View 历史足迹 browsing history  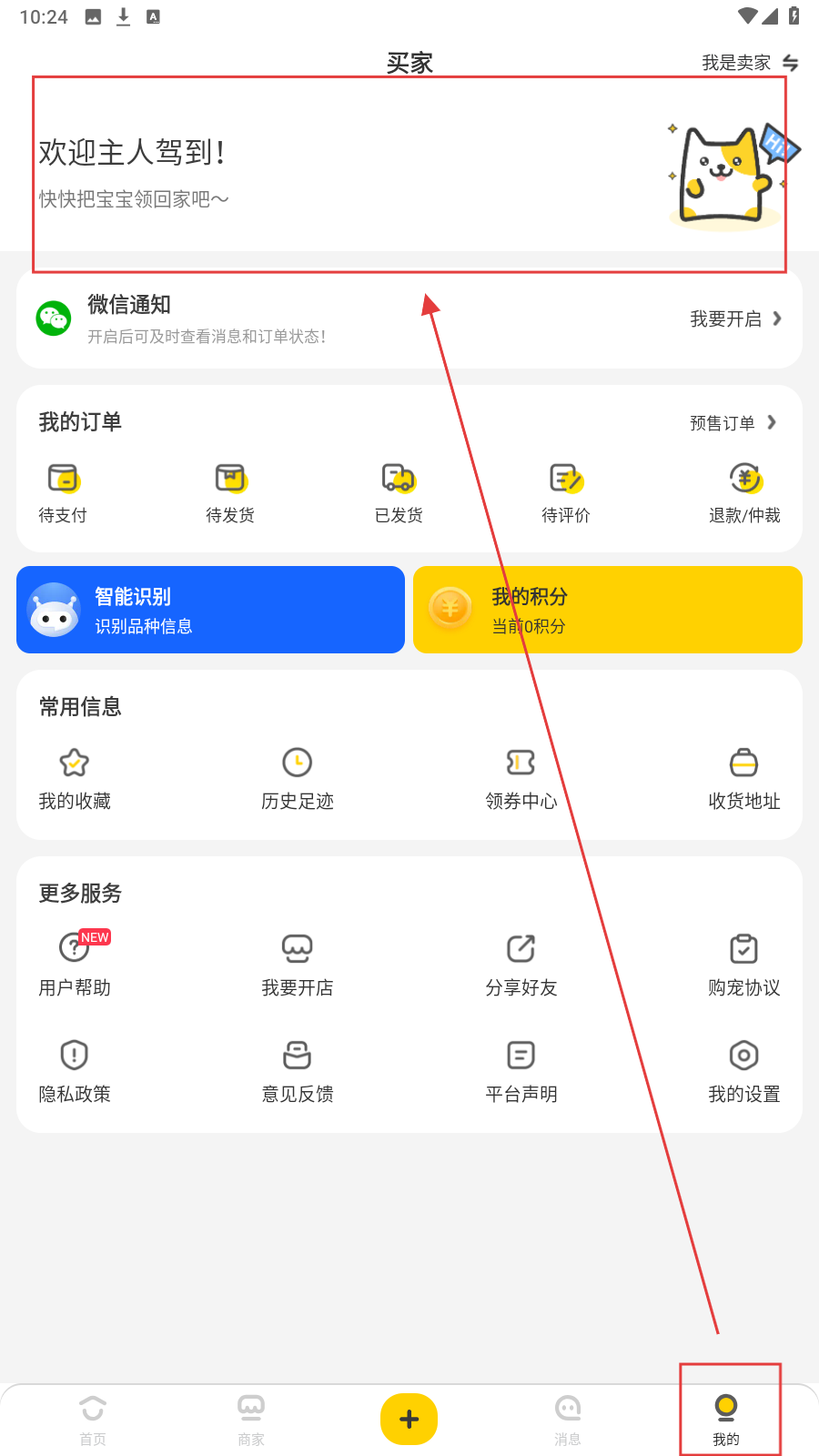coord(298,779)
